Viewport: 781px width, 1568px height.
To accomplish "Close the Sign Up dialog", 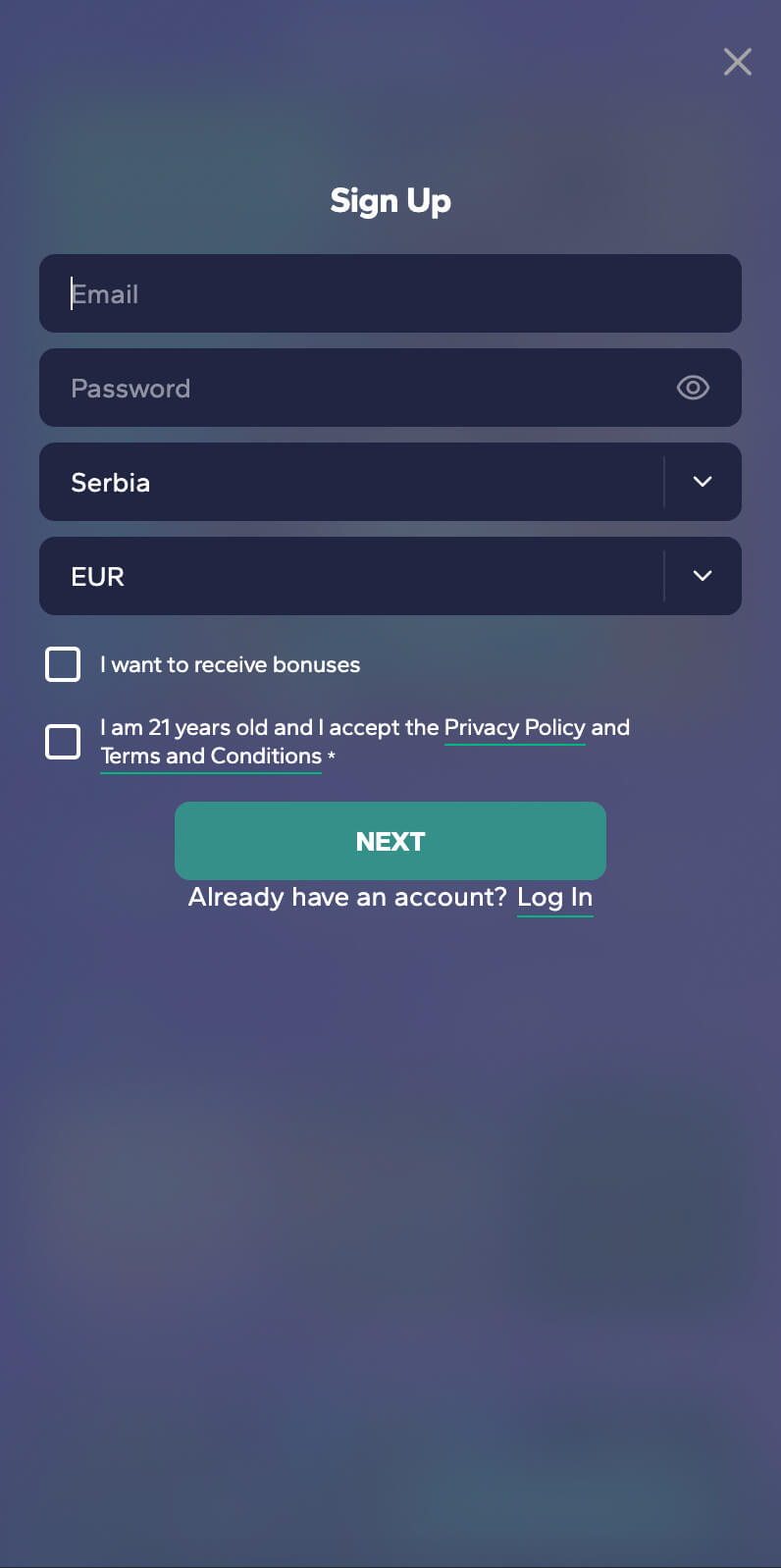I will [x=737, y=62].
